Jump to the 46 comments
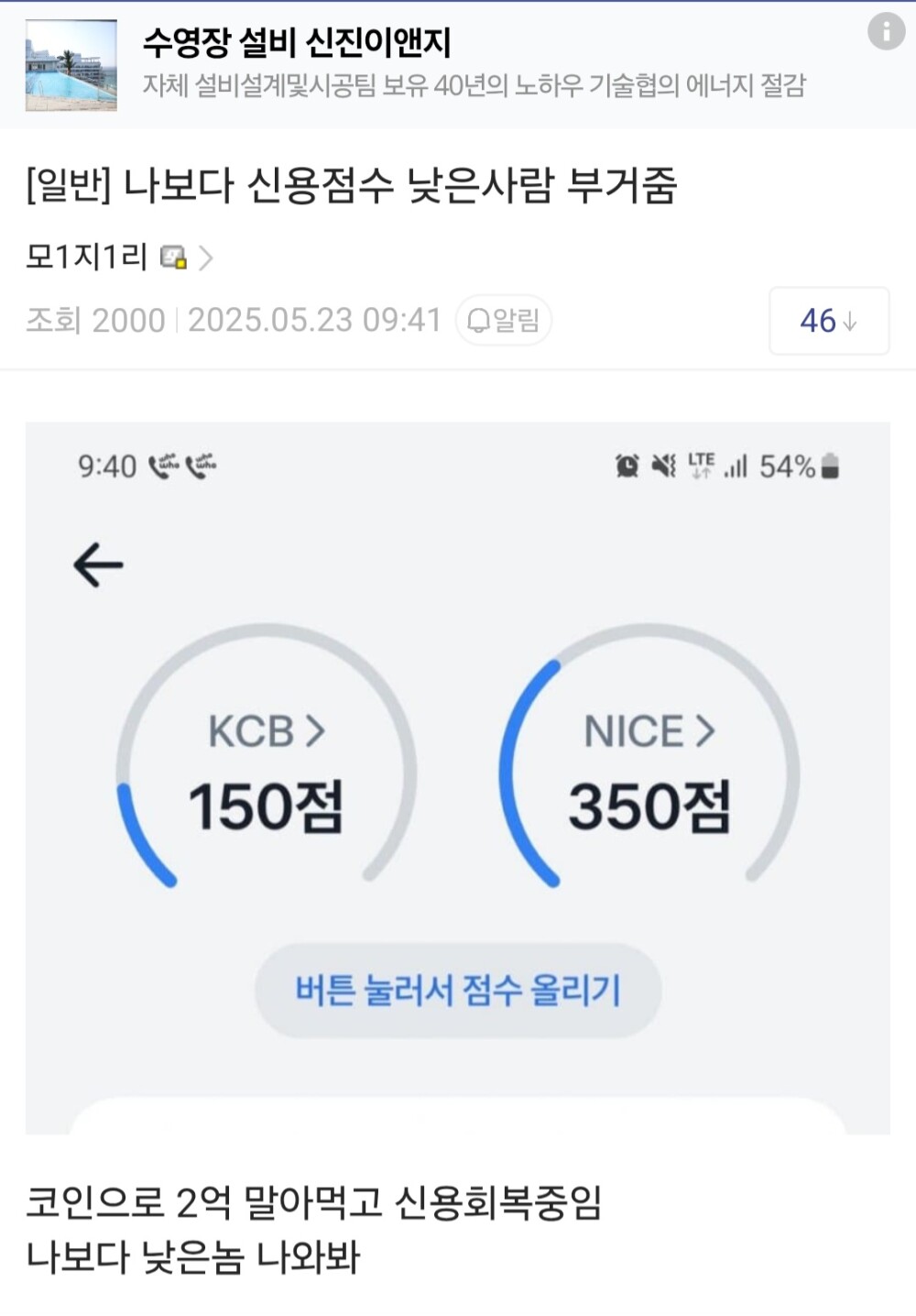The height and width of the screenshot is (1316, 916). point(828,321)
